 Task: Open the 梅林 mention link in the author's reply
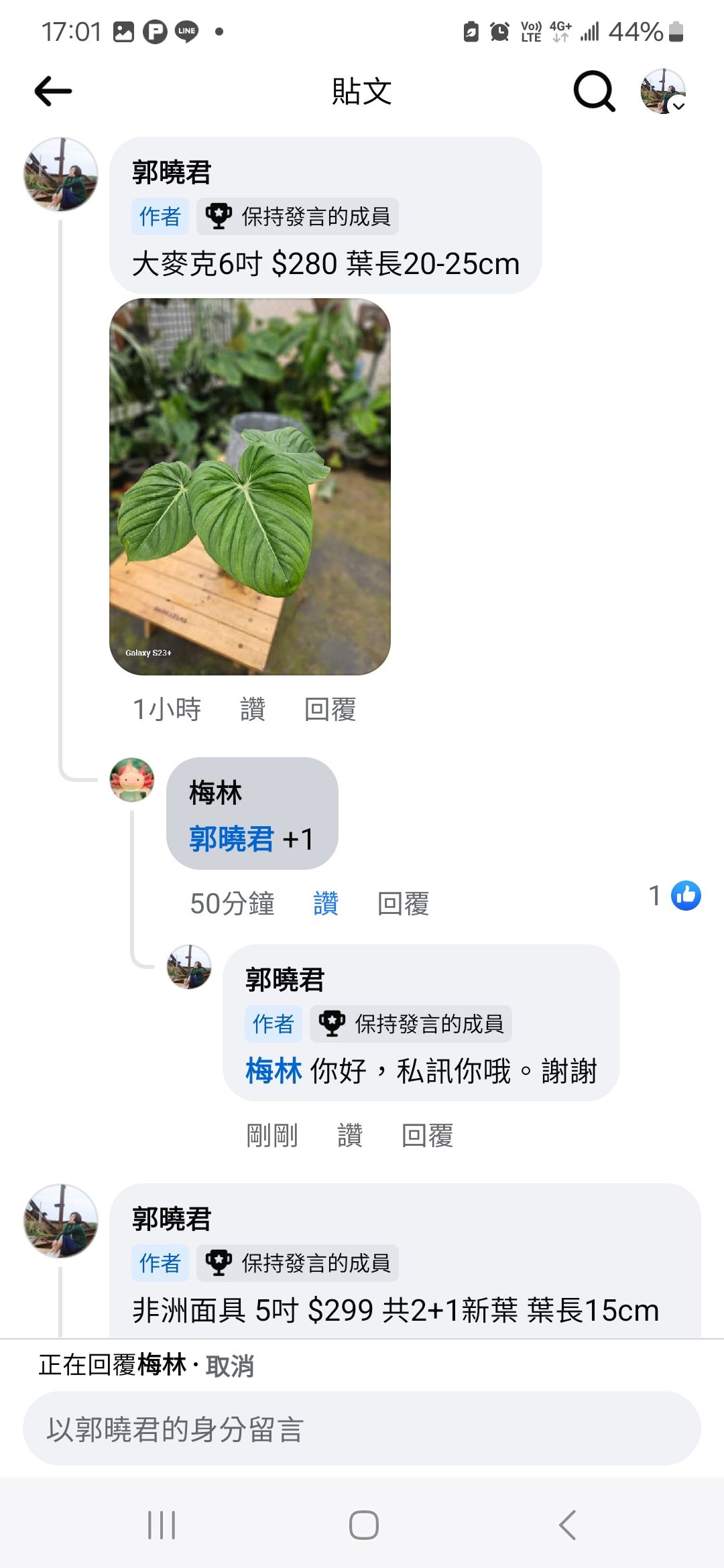tap(274, 1071)
